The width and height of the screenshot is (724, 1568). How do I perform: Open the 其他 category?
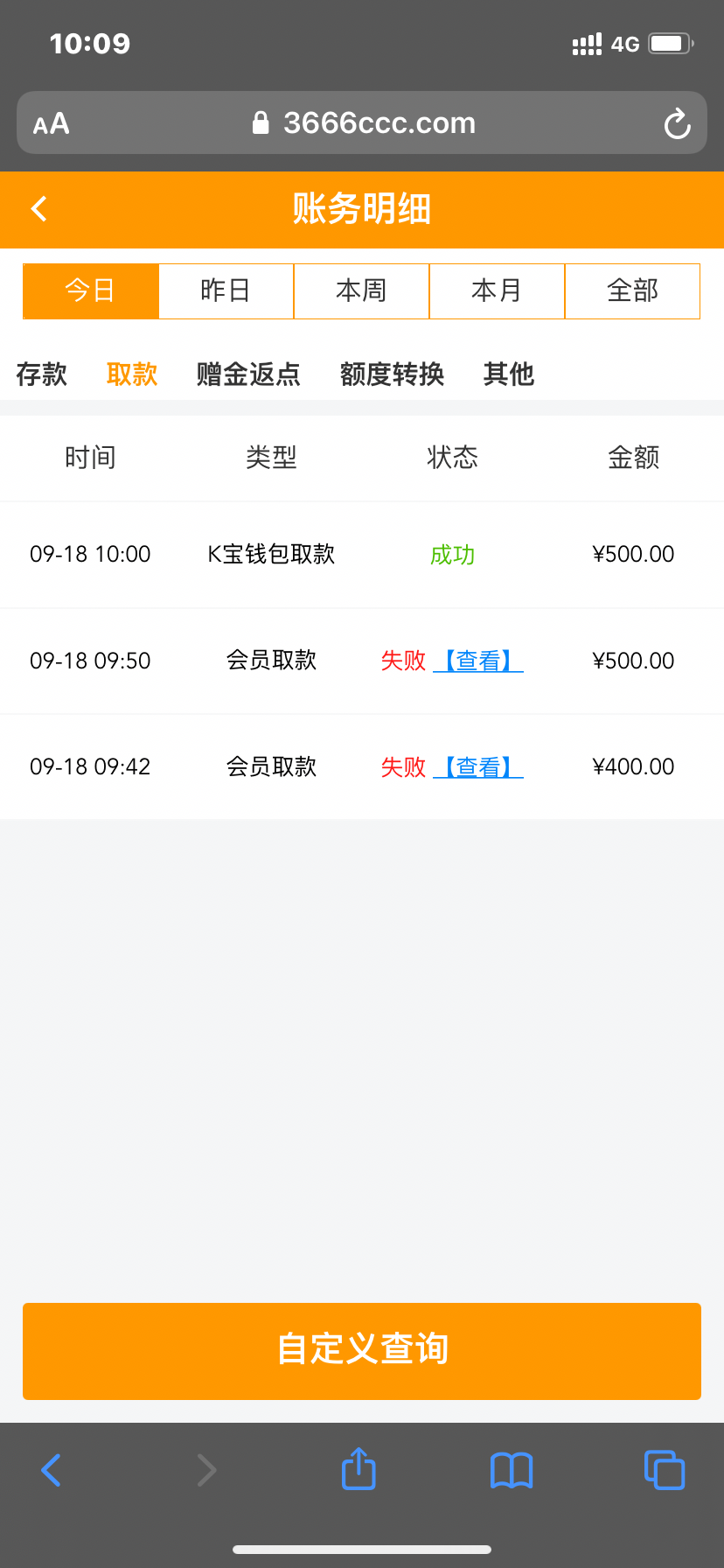tap(509, 374)
